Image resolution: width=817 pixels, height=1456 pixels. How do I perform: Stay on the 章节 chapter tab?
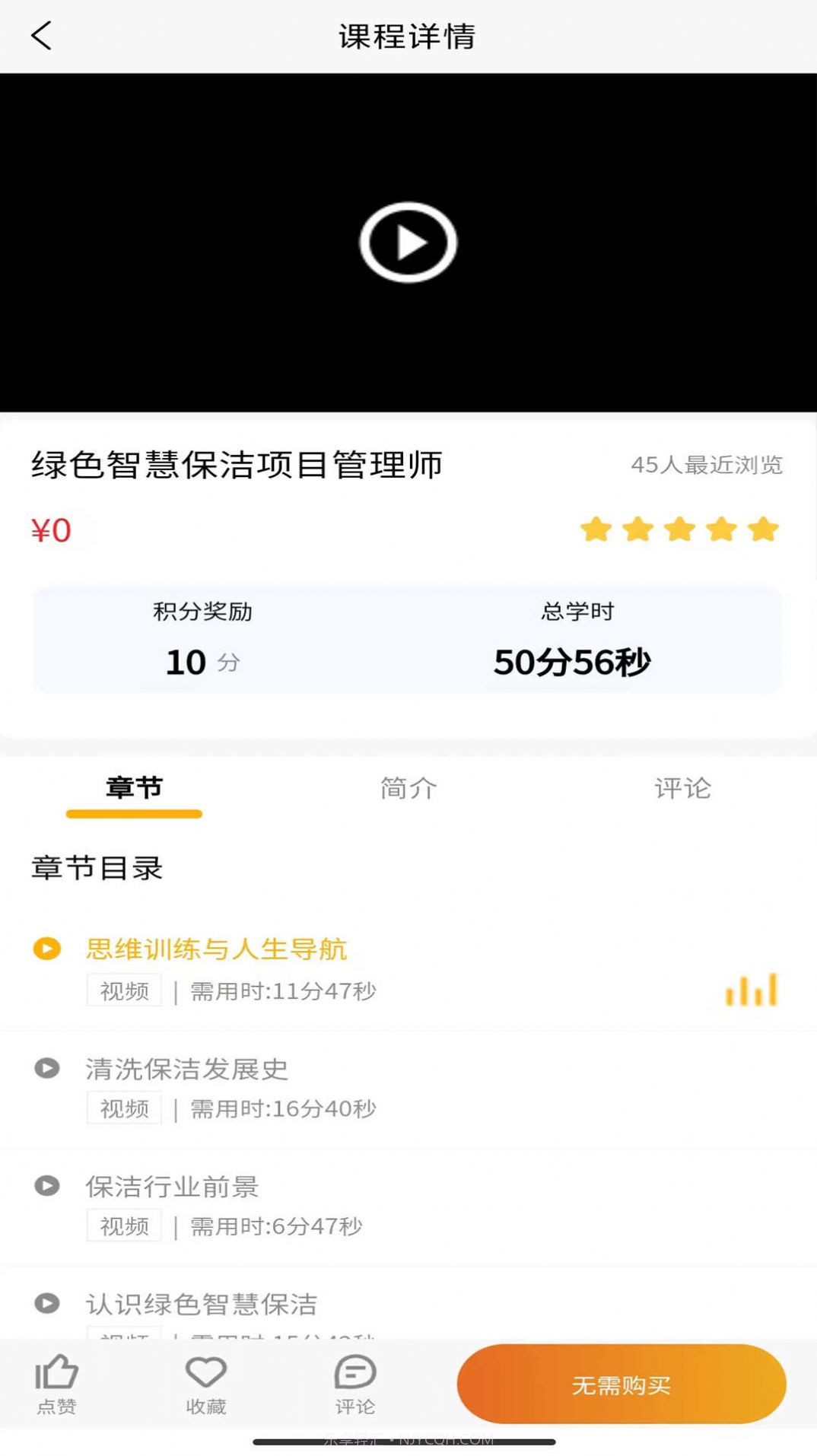(x=133, y=789)
